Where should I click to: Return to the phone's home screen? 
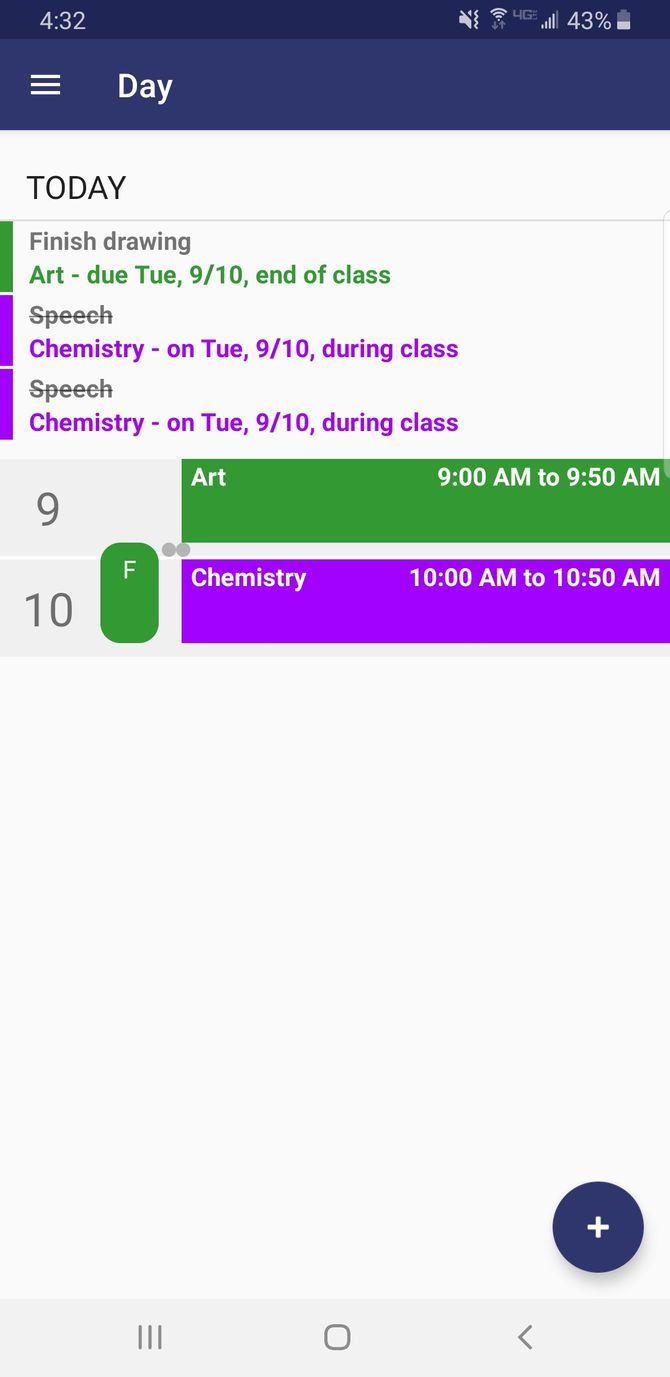337,1337
